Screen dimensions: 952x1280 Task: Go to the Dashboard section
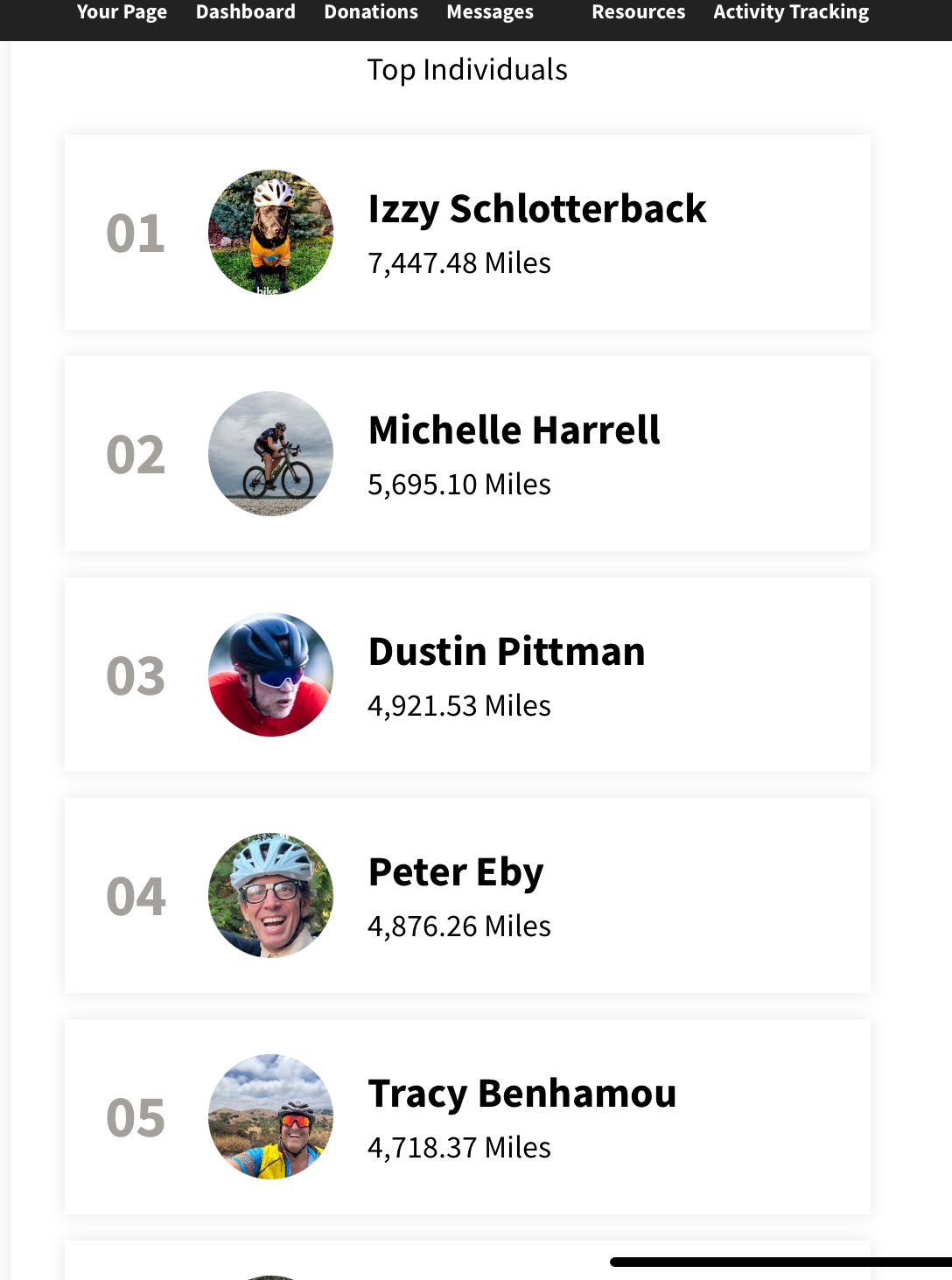pyautogui.click(x=245, y=12)
